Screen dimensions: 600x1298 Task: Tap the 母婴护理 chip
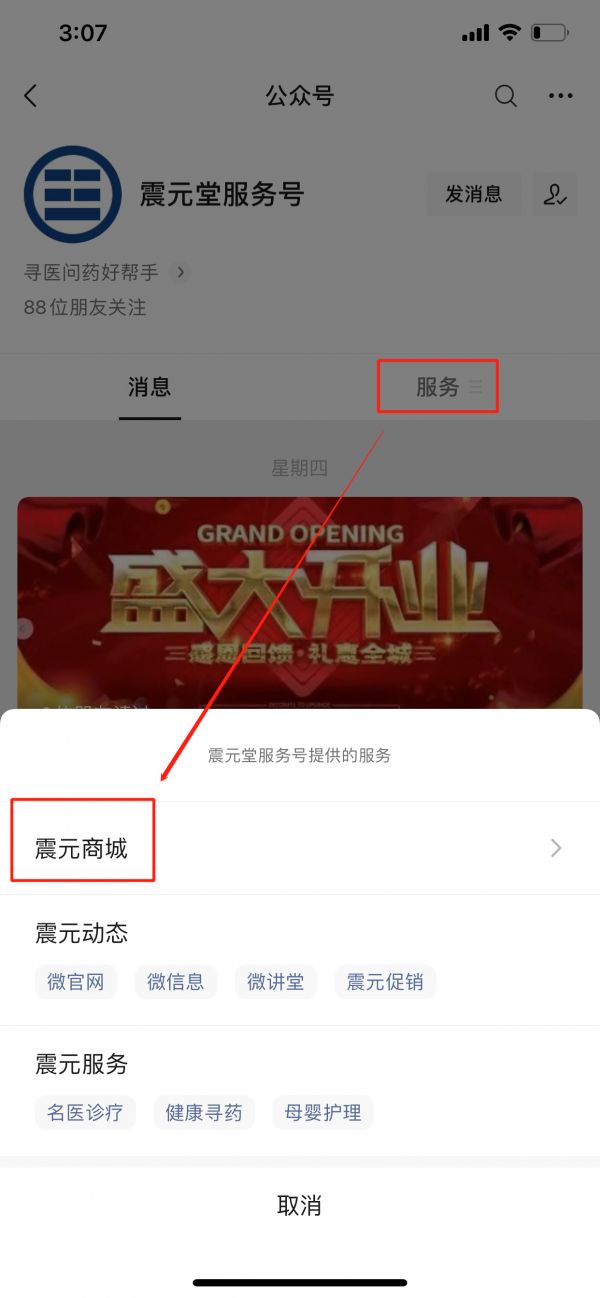click(x=323, y=1112)
